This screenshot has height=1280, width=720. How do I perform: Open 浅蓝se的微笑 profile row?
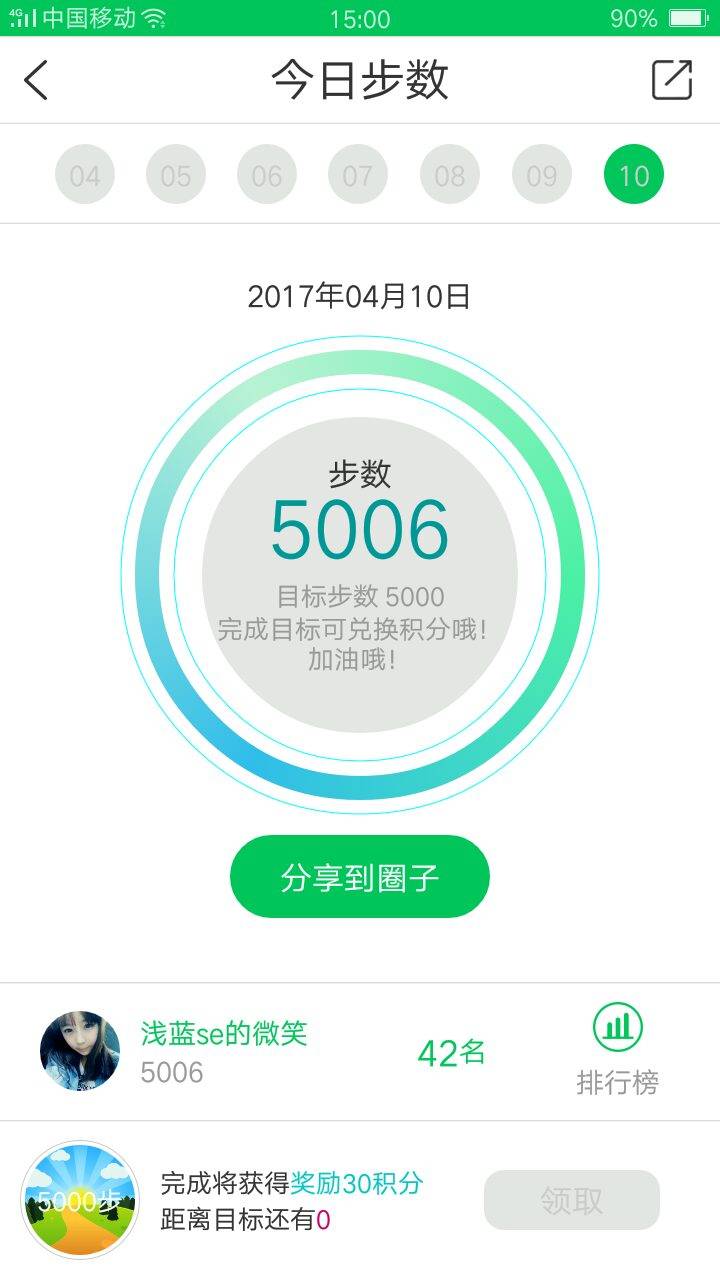tap(222, 1051)
